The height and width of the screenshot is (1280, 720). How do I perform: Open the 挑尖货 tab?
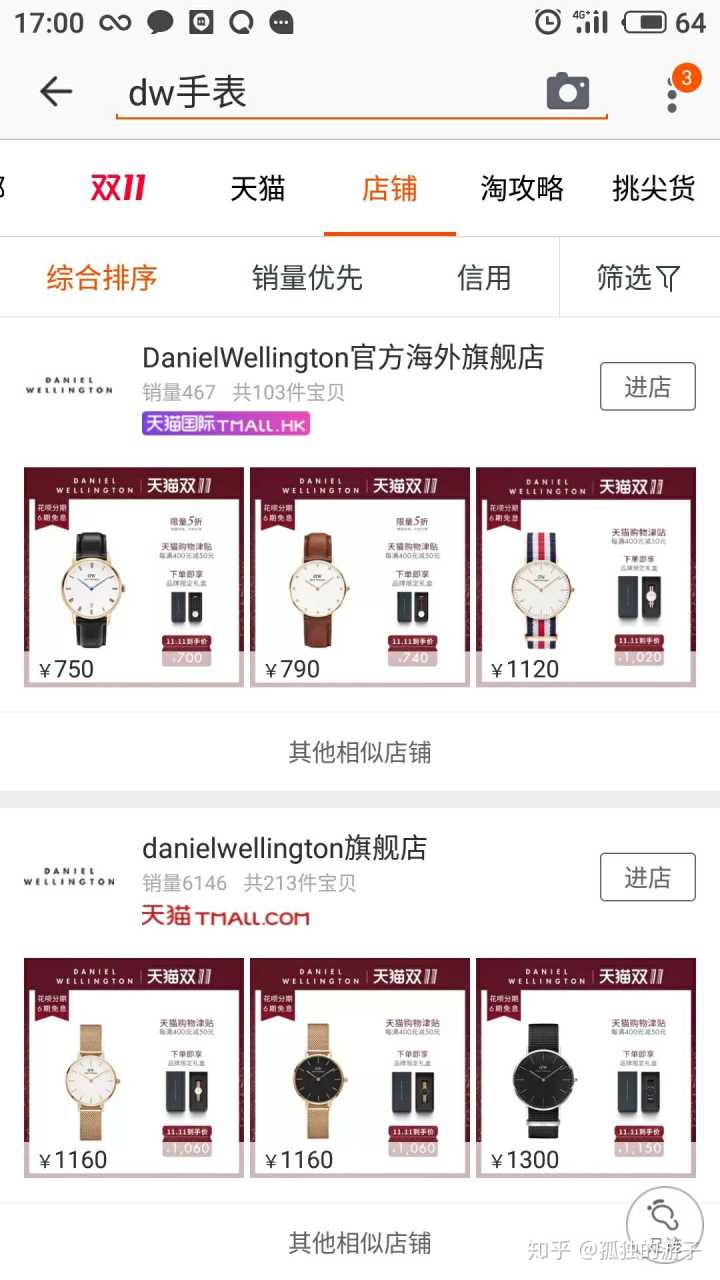coord(653,188)
